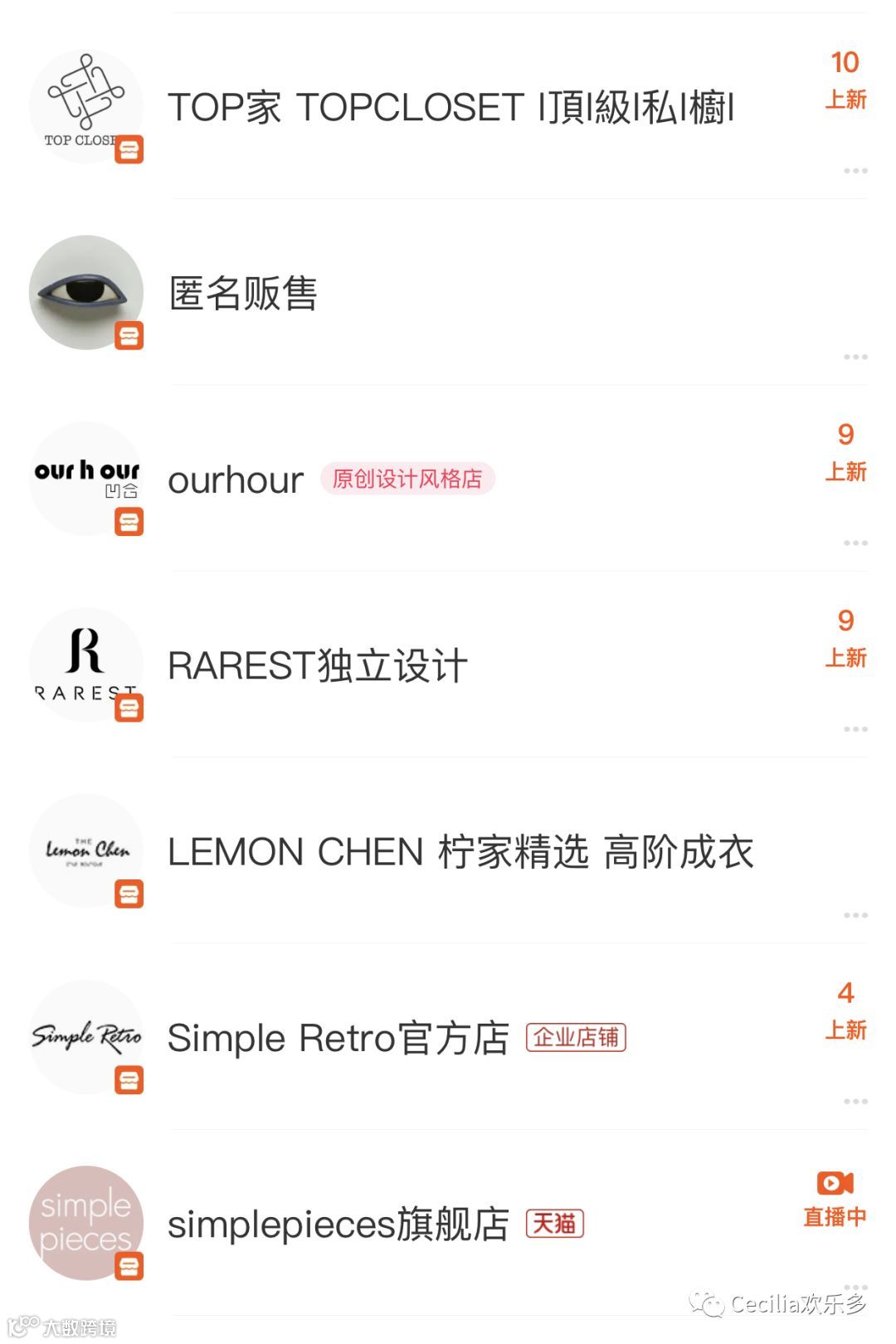Open more options for 匿名贩售

coord(855,357)
